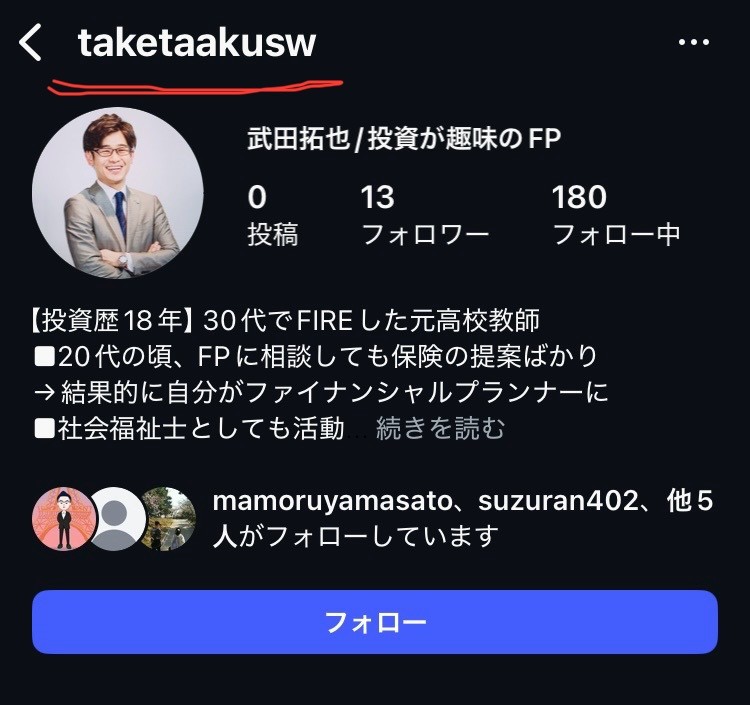Go back with the arrow icon
The width and height of the screenshot is (750, 705).
pyautogui.click(x=32, y=43)
